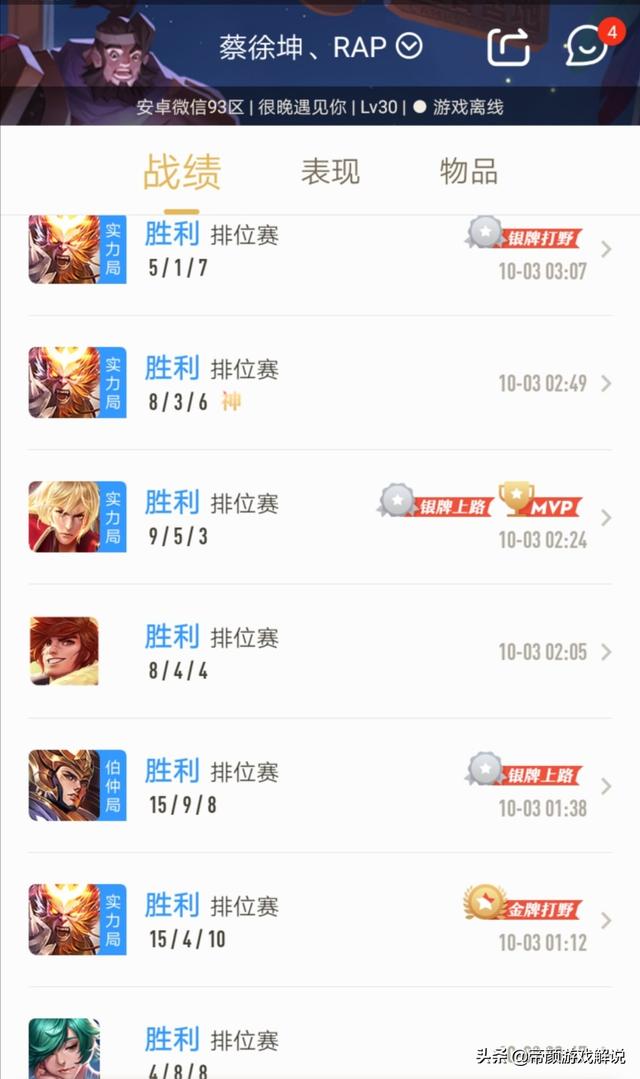Open the 8/3/6 match from 10-03 02:49
Screen dimensions: 640x1079
coord(320,383)
